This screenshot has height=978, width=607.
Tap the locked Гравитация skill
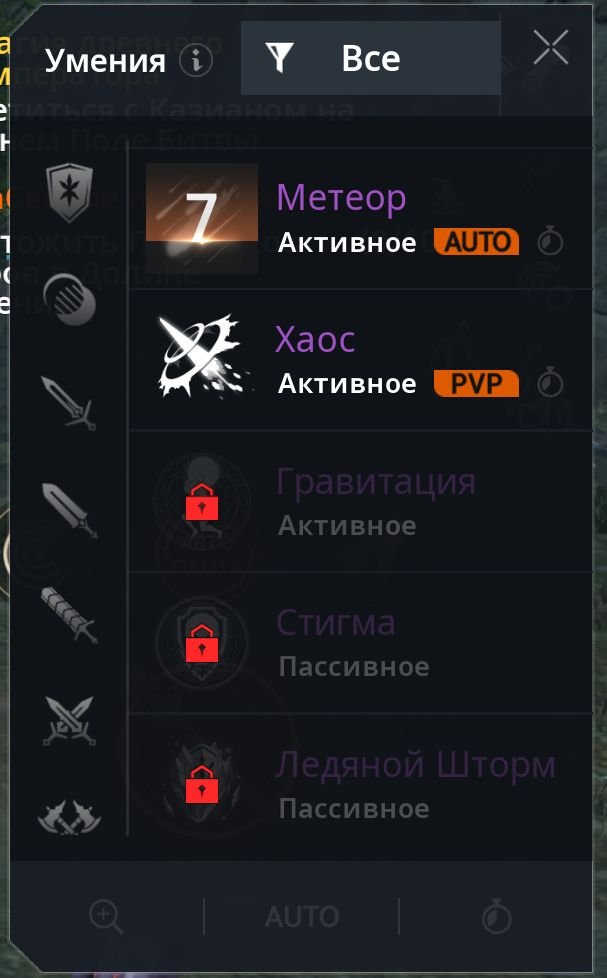(361, 501)
